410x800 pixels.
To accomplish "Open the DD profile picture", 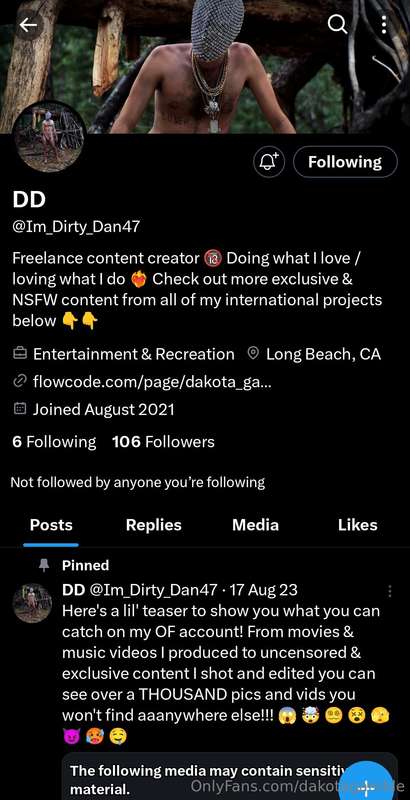I will coord(49,137).
